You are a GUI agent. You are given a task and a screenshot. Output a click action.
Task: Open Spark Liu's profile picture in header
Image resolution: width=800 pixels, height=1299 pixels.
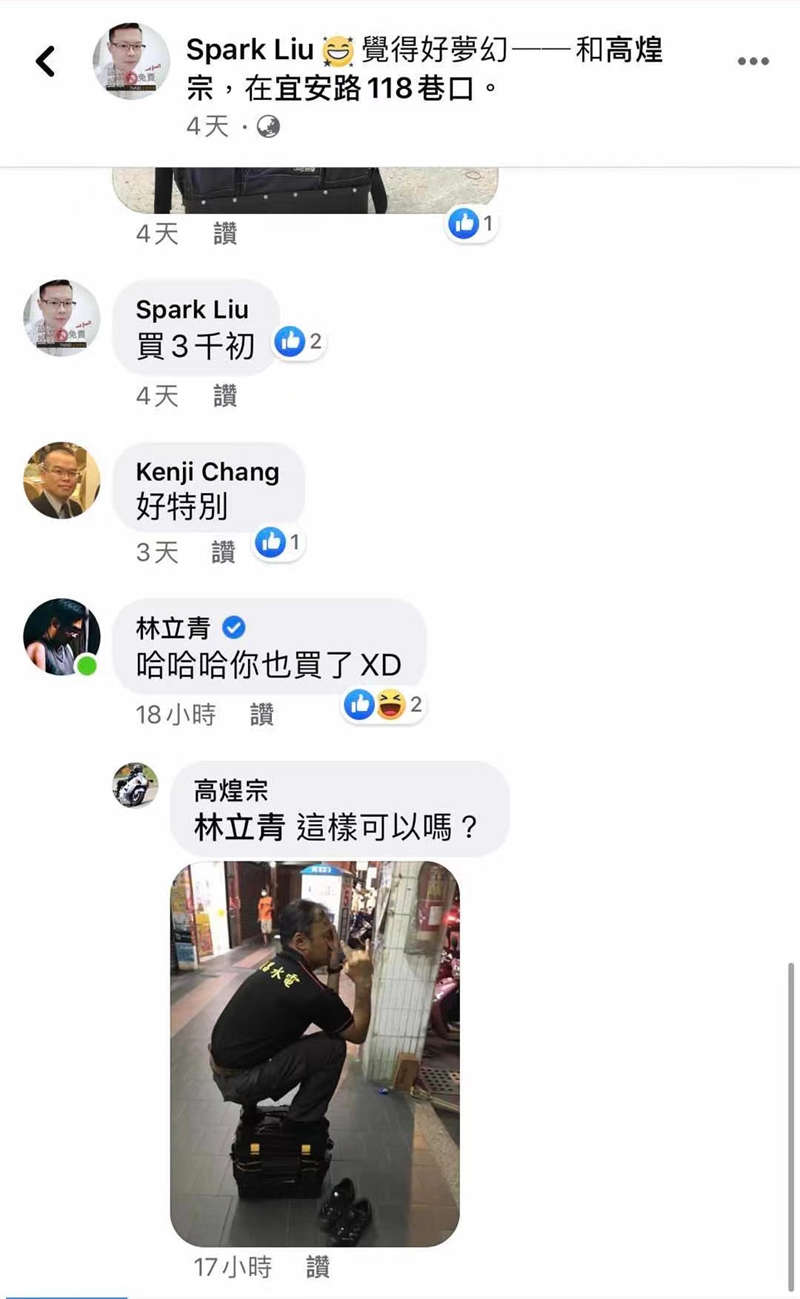(x=131, y=61)
